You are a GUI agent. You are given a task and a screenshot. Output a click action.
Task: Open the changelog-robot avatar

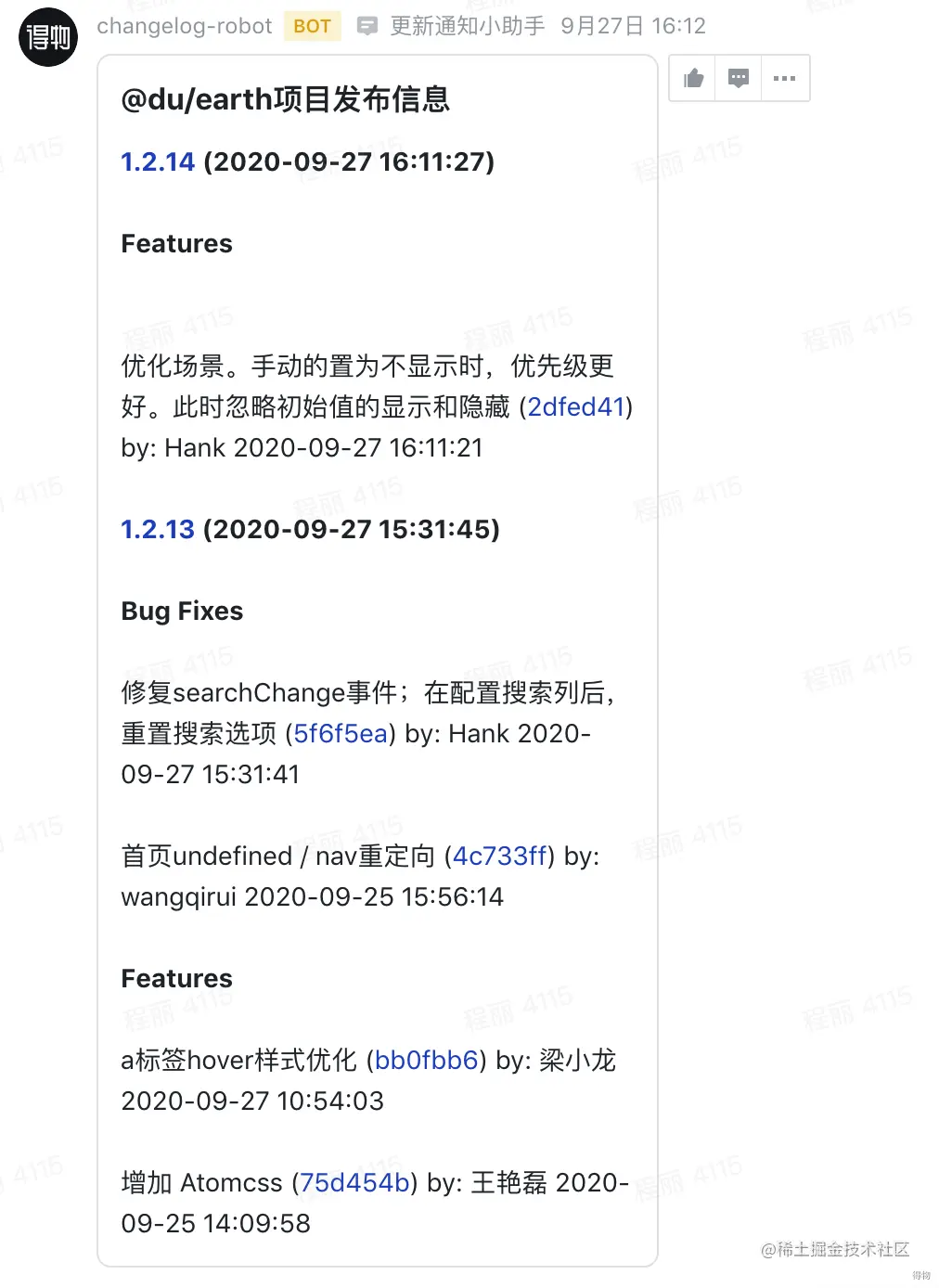click(48, 37)
